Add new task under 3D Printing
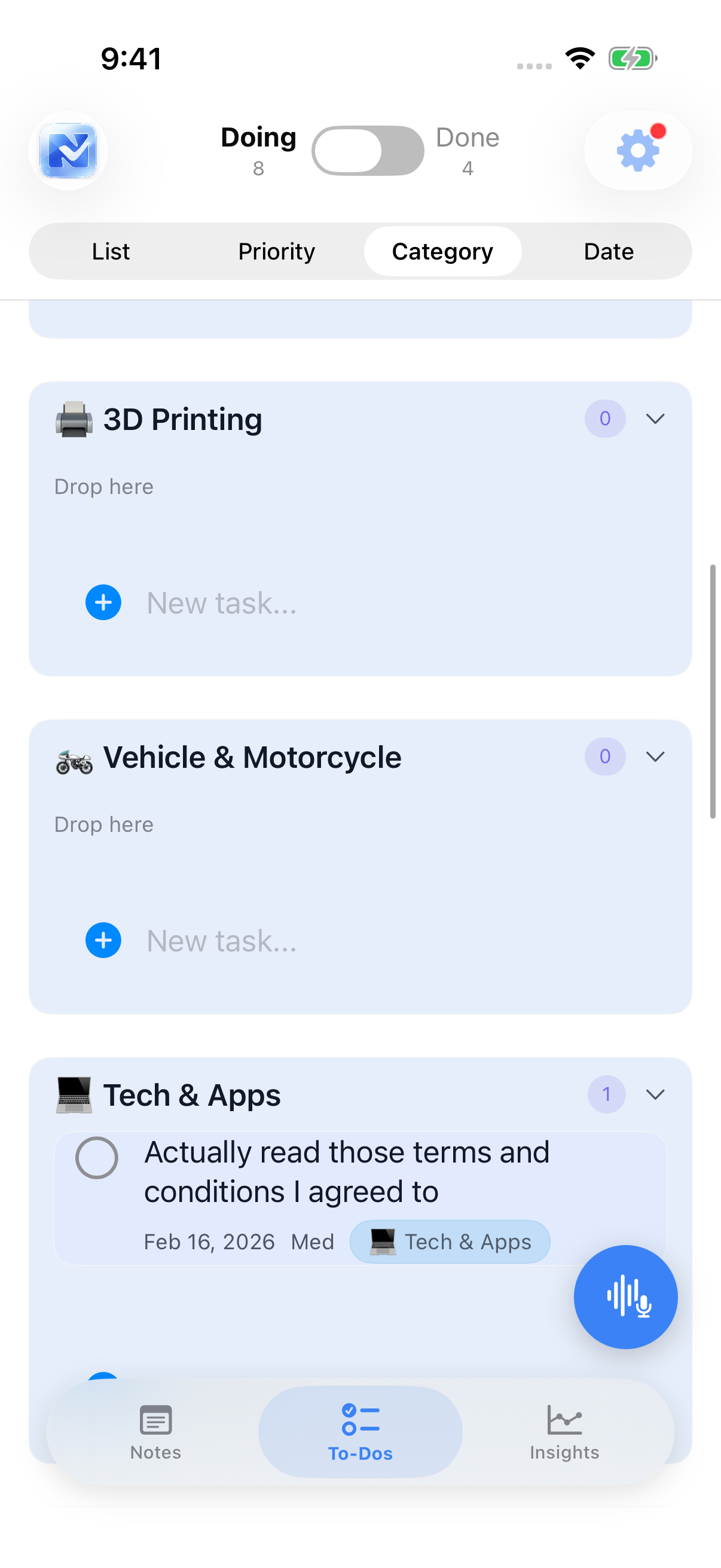721x1568 pixels. (103, 603)
